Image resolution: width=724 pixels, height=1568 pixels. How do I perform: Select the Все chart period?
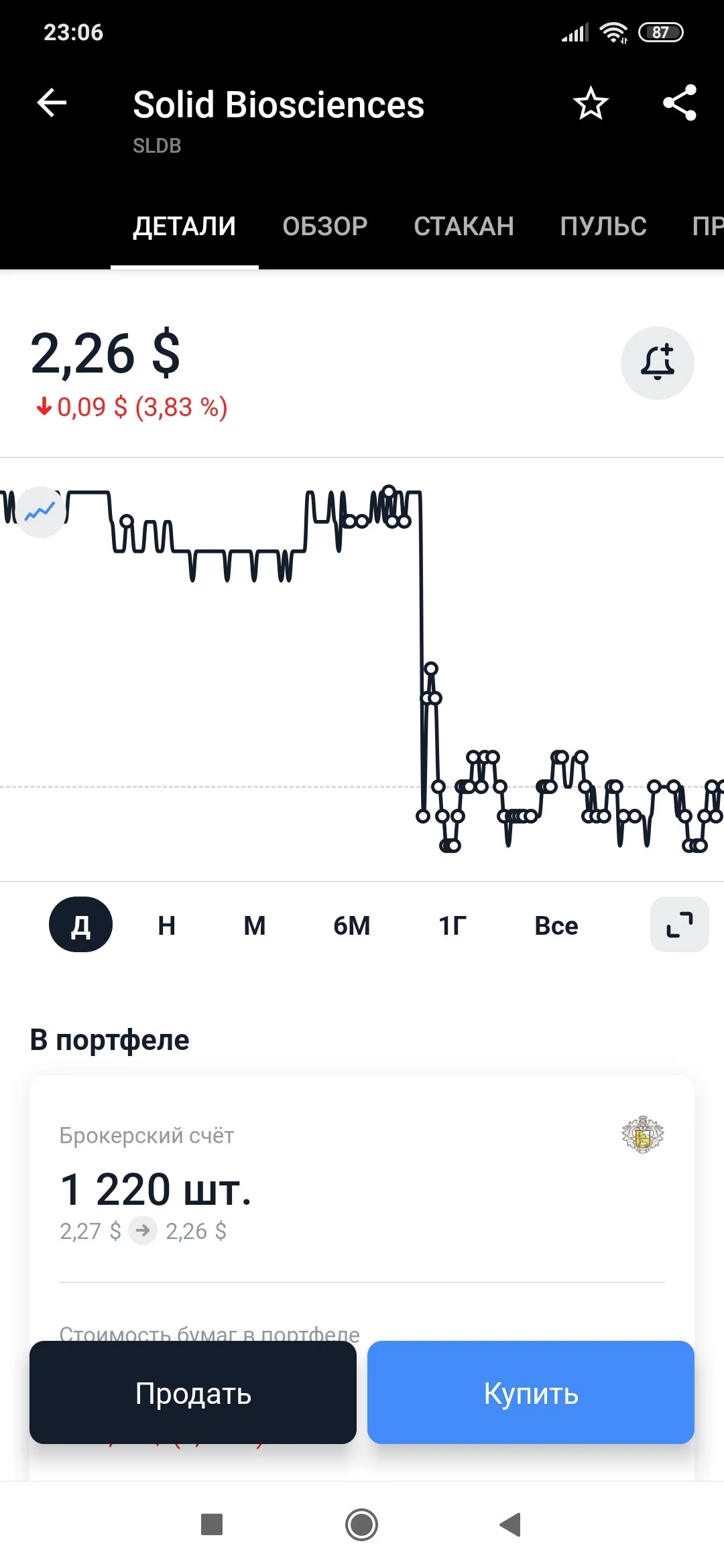556,925
